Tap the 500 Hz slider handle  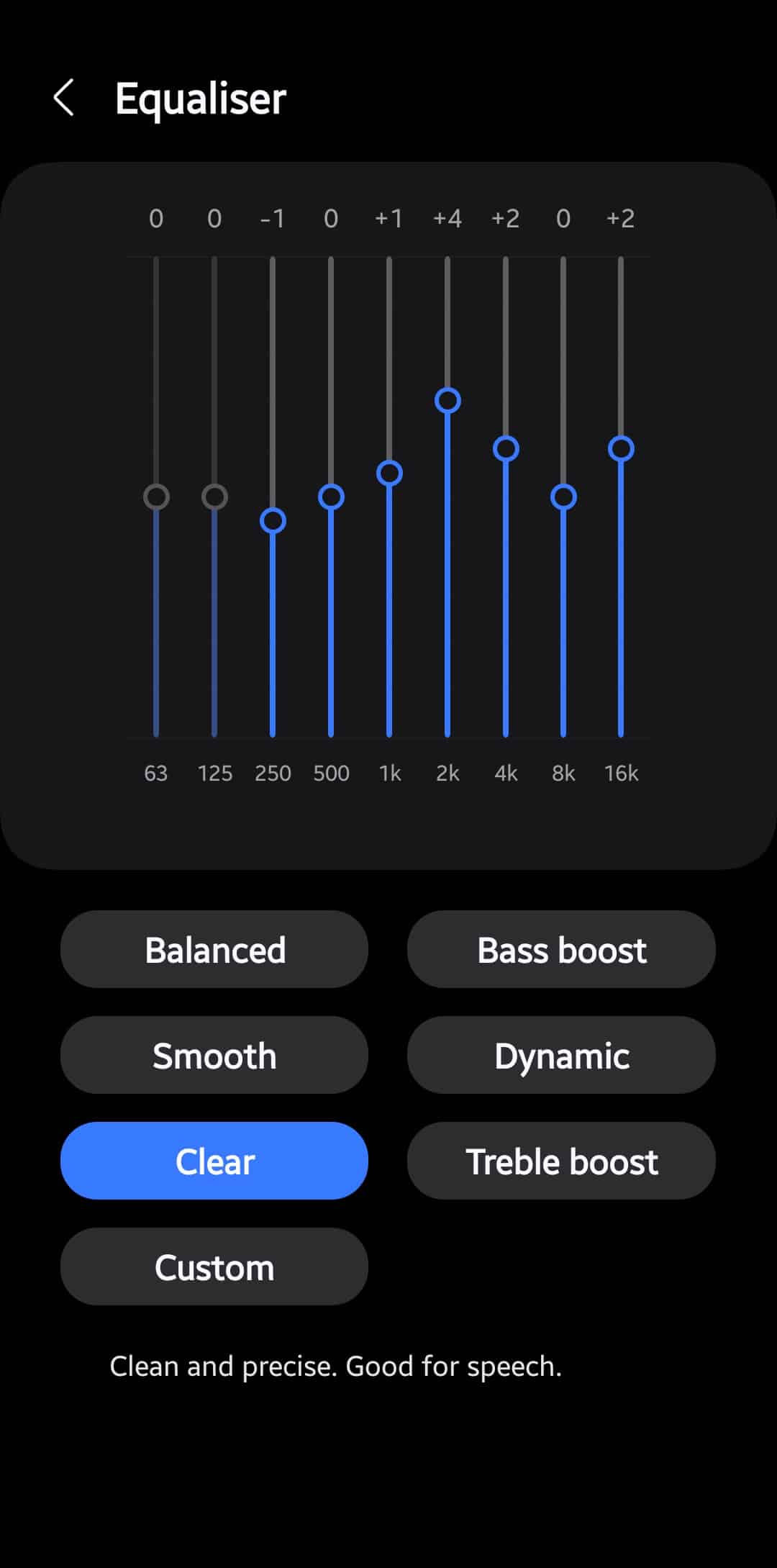(331, 497)
